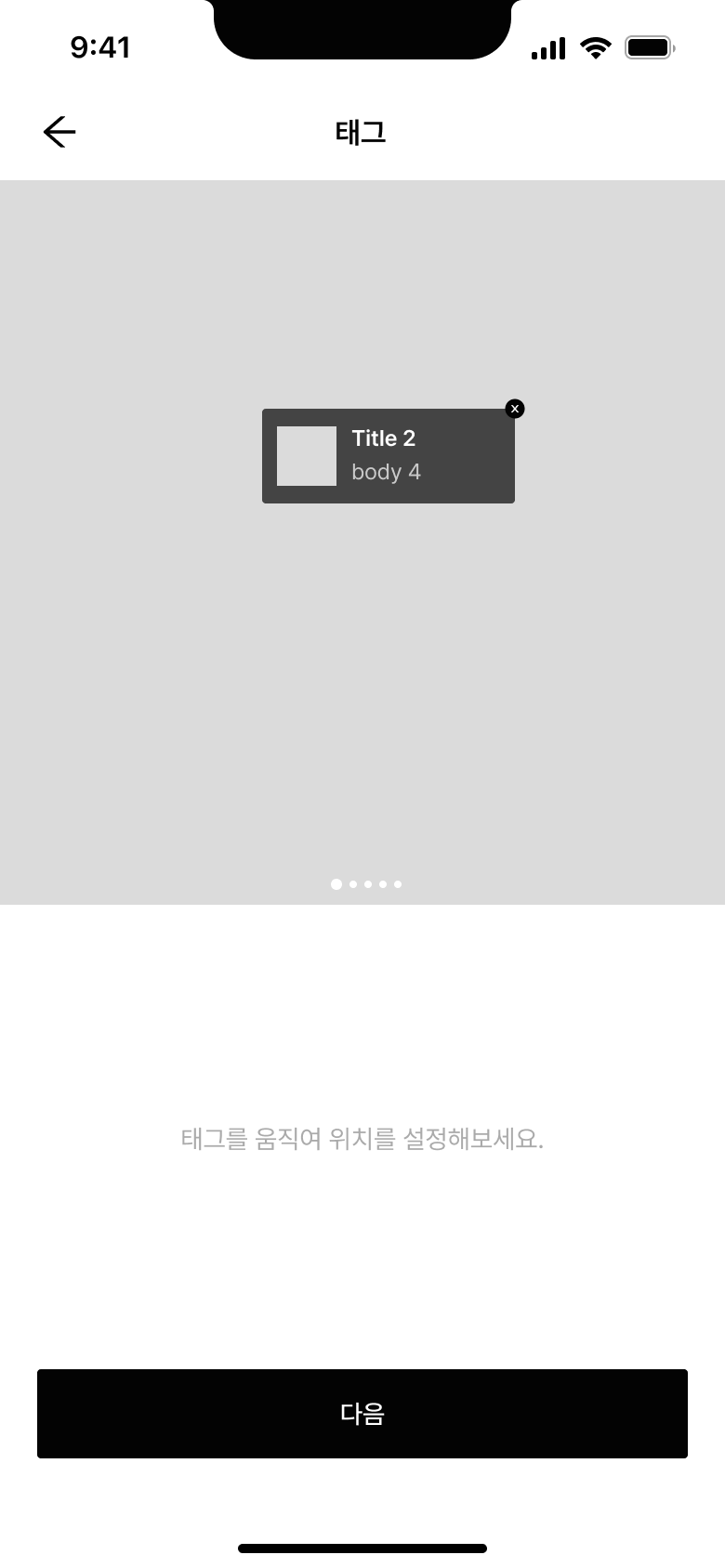Go back using the arrow icon
This screenshot has height=1568, width=725.
(59, 132)
